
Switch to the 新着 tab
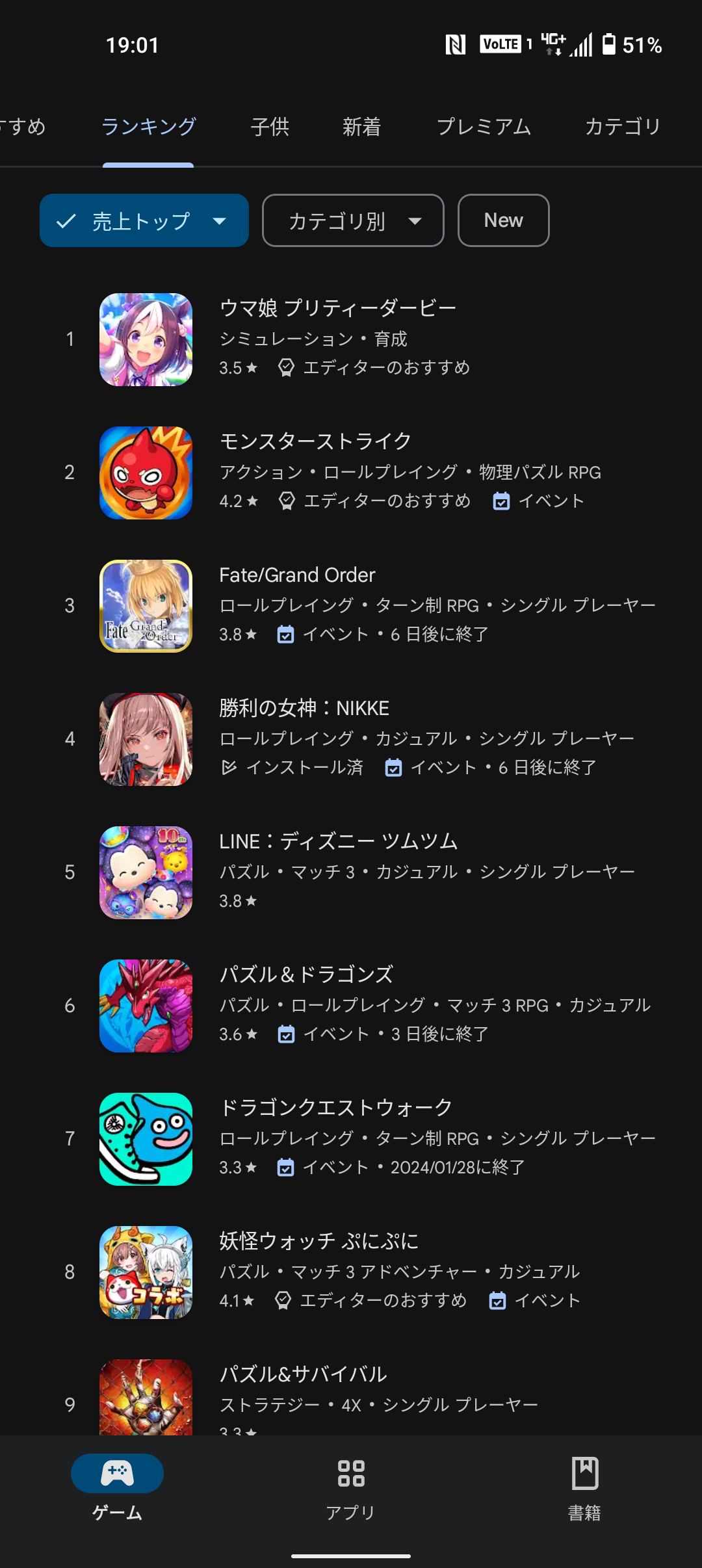click(361, 127)
